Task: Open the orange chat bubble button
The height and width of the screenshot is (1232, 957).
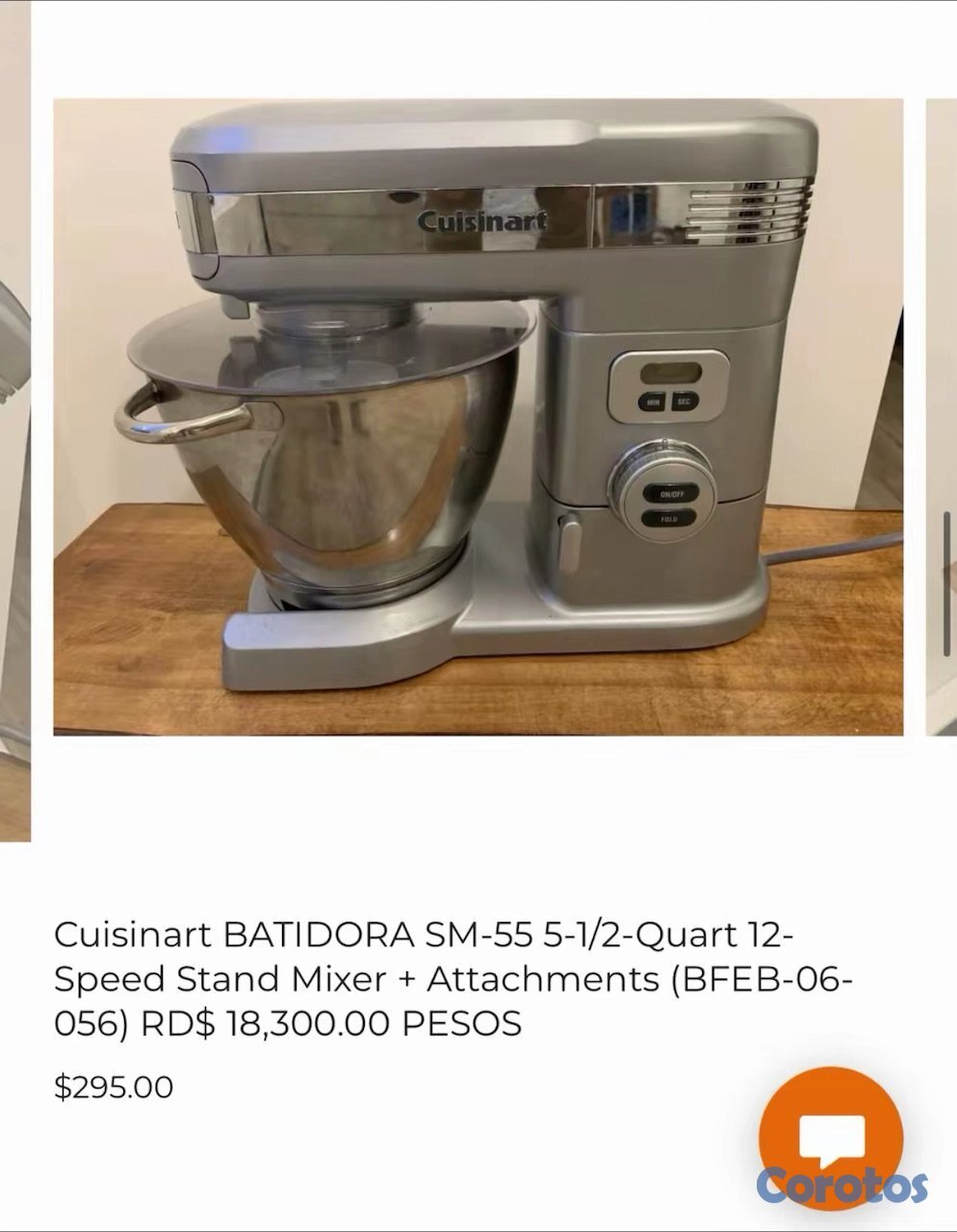Action: point(831,1136)
